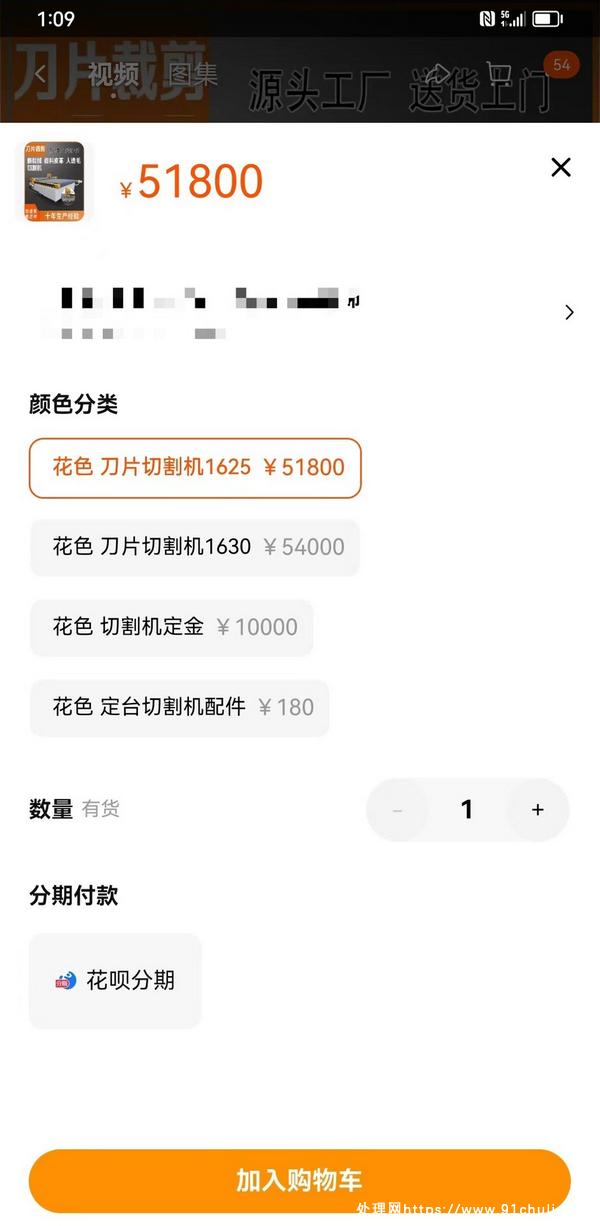Choose 花呗分期 installment payment
Screen dimensions: 600x1226
click(x=116, y=981)
